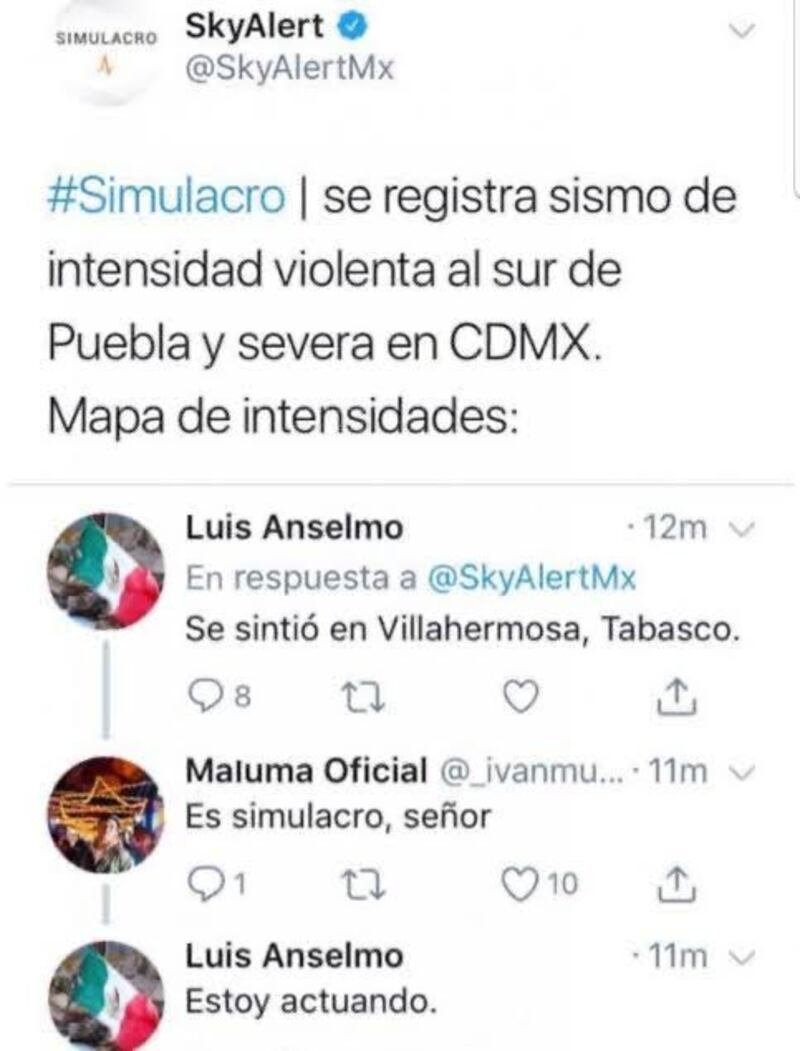Share Maluma Oficial's simulacro reply
800x1051 pixels.
[676, 882]
